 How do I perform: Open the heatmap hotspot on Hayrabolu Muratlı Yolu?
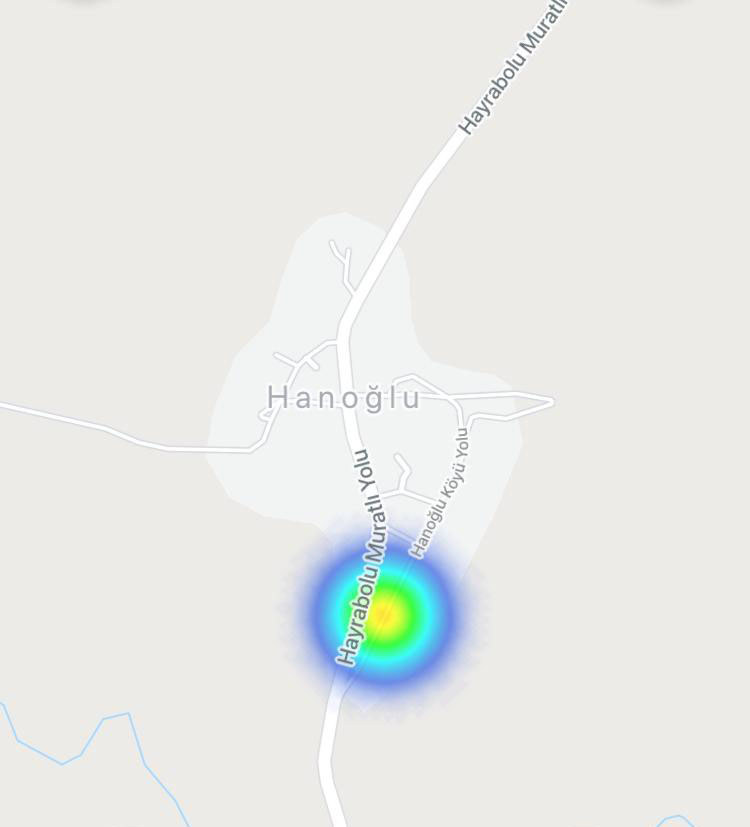[386, 614]
